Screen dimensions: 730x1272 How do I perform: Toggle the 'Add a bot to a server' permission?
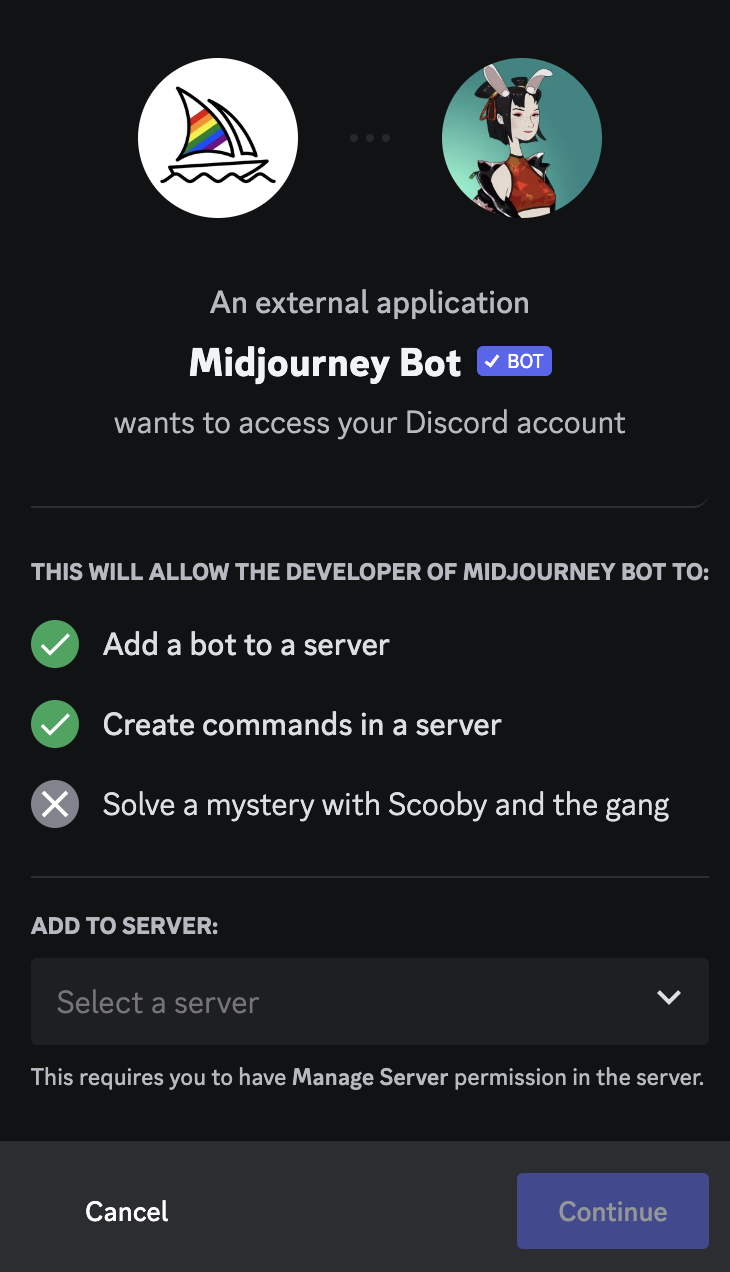click(245, 644)
